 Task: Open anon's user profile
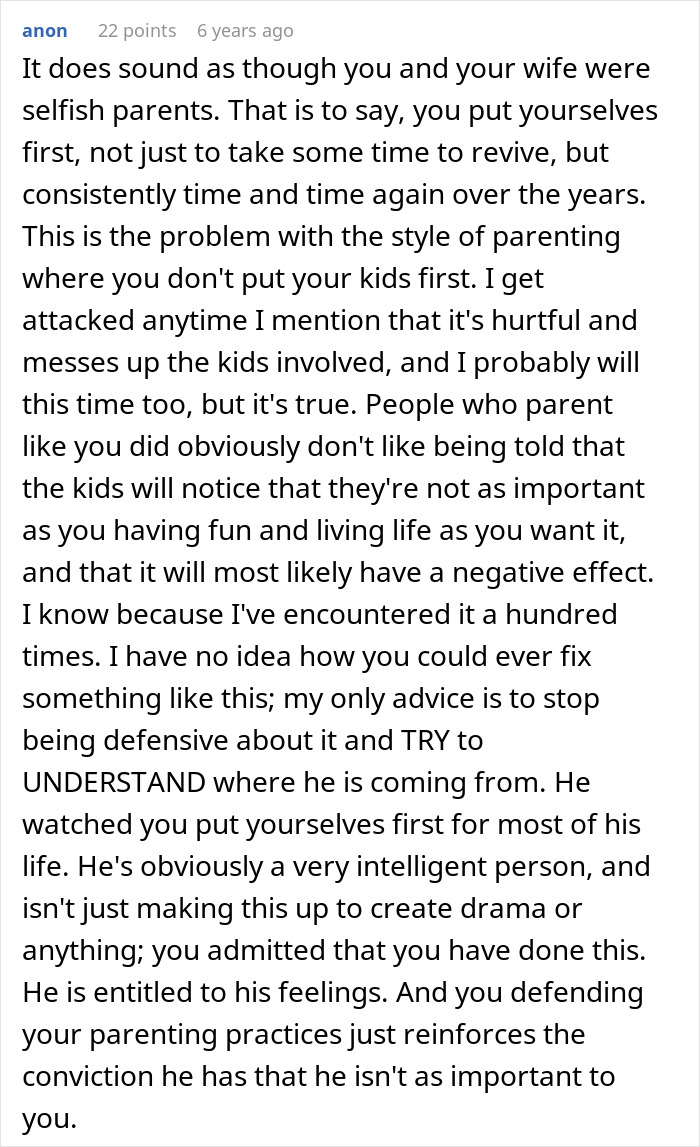tap(45, 31)
